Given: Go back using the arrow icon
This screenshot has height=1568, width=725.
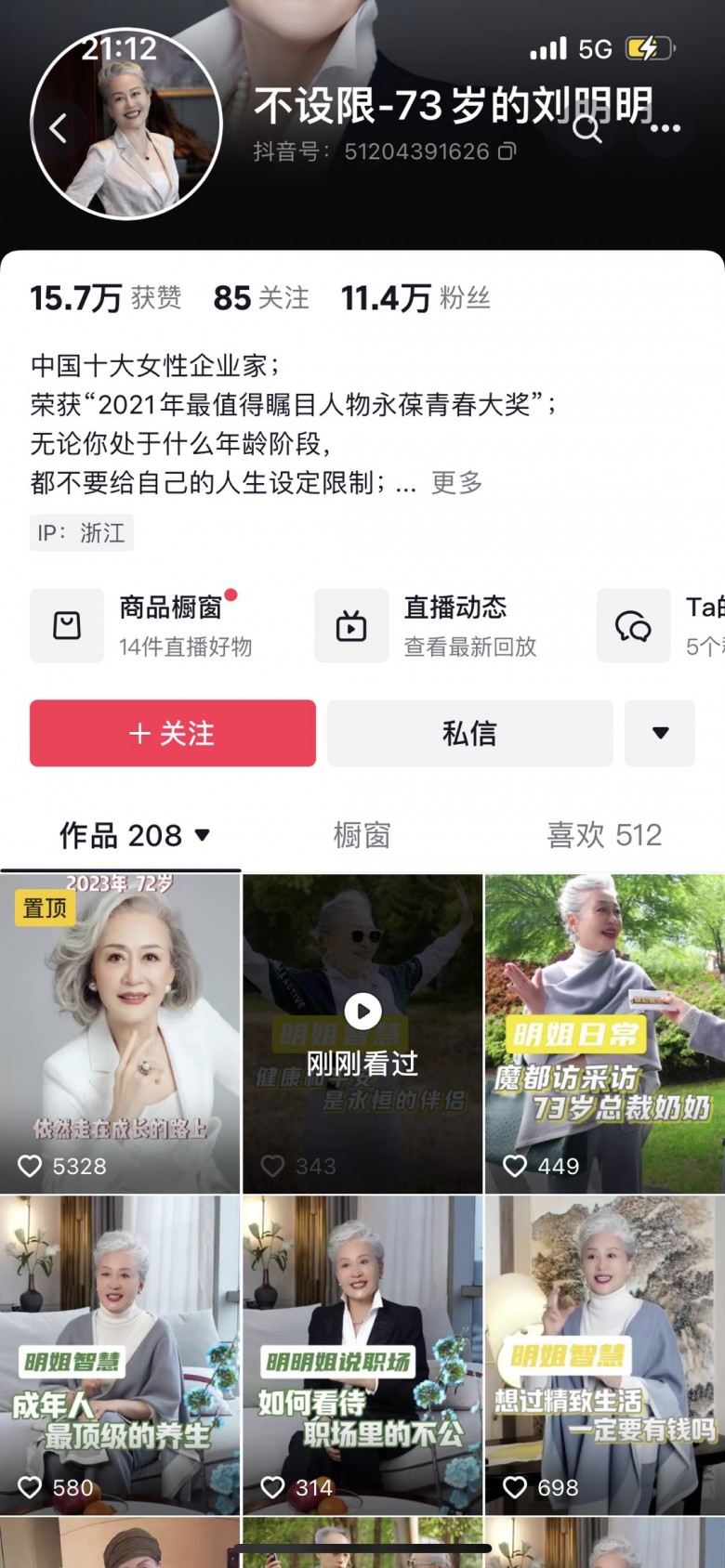Looking at the screenshot, I should [58, 128].
